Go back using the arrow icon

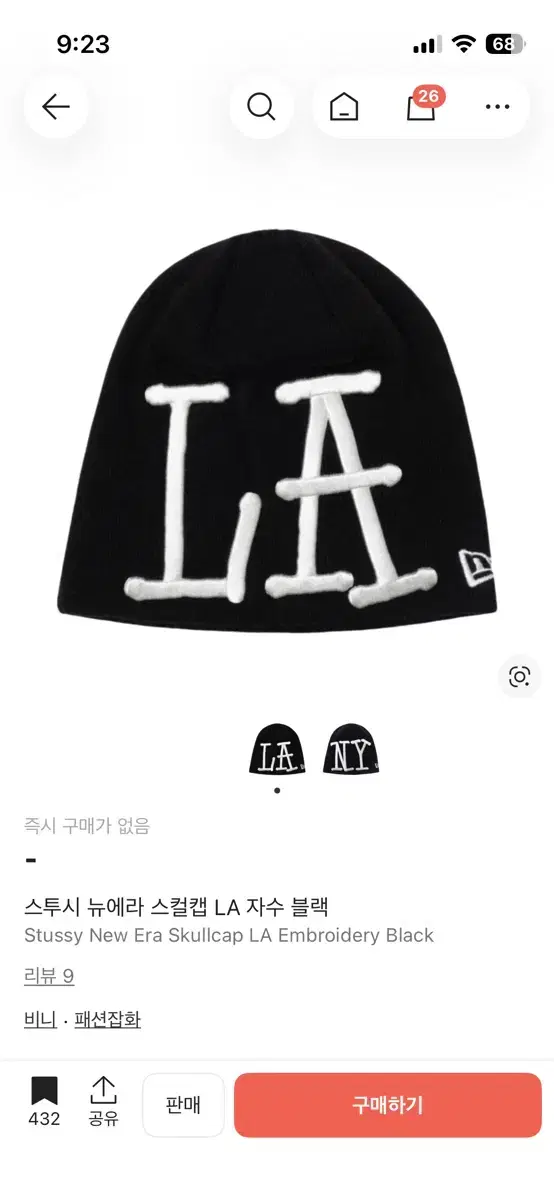[56, 106]
